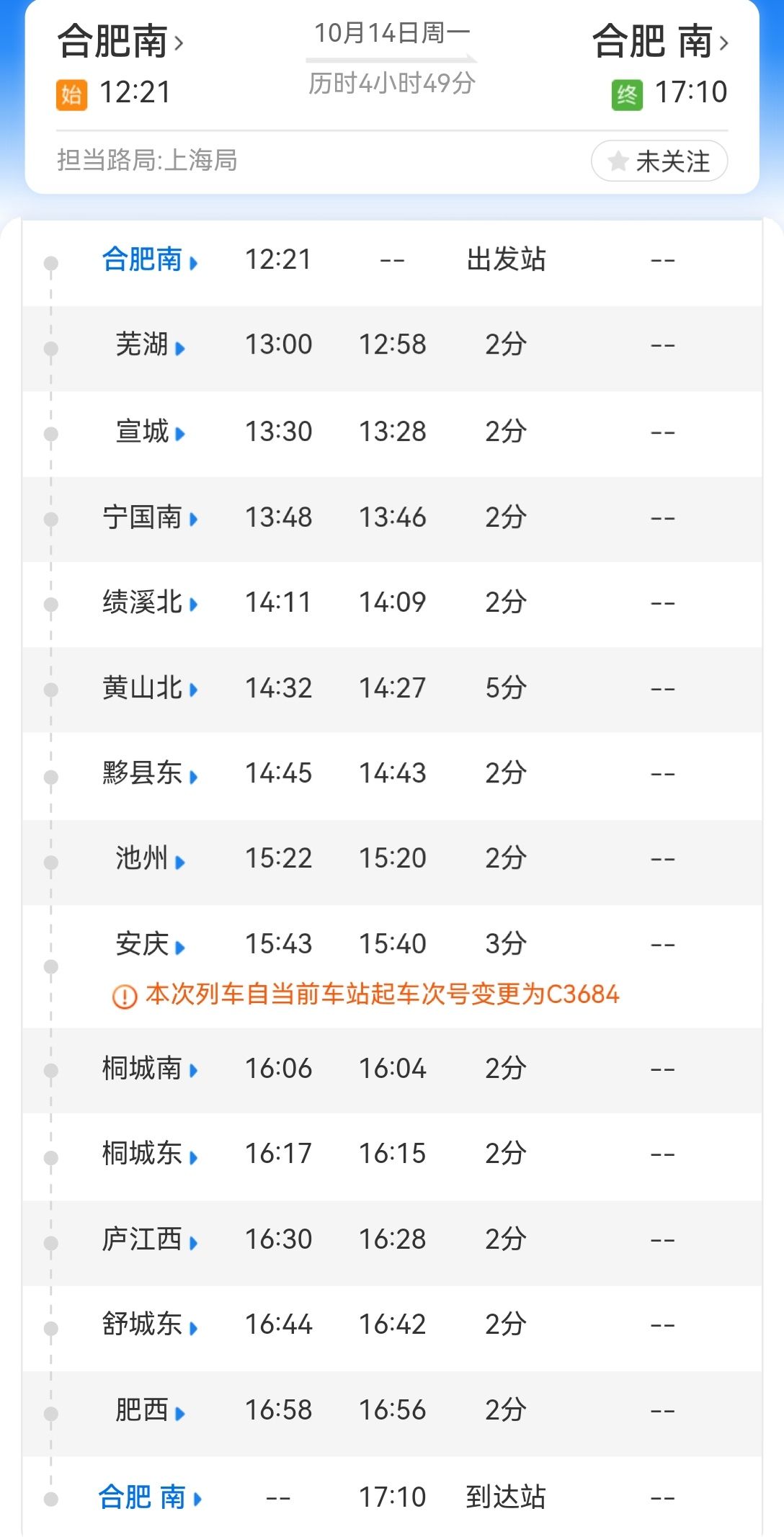This screenshot has width=784, height=1537.
Task: Open 舒城东 station details
Action: pyautogui.click(x=150, y=1324)
